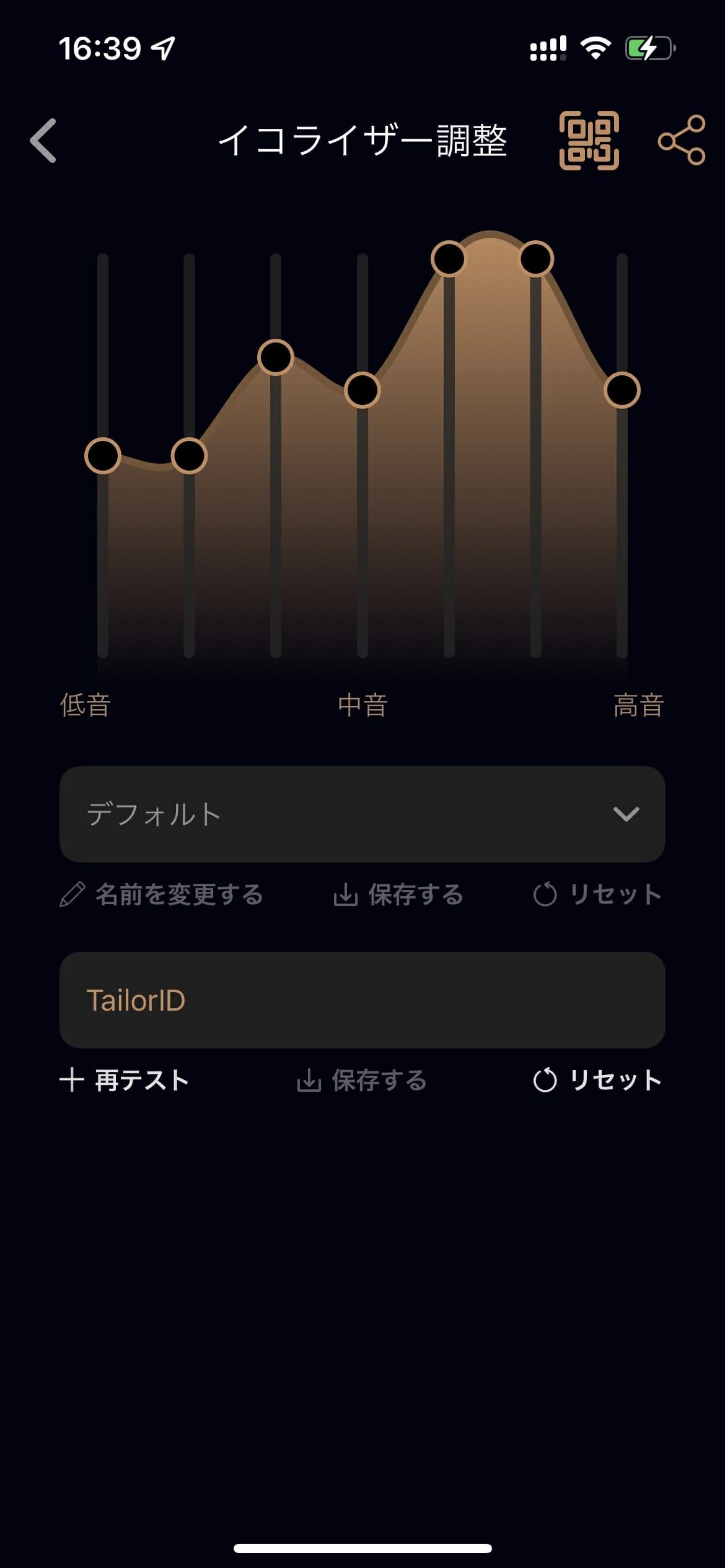Image resolution: width=725 pixels, height=1568 pixels.
Task: Select the TailorID profile field
Action: (x=362, y=1000)
